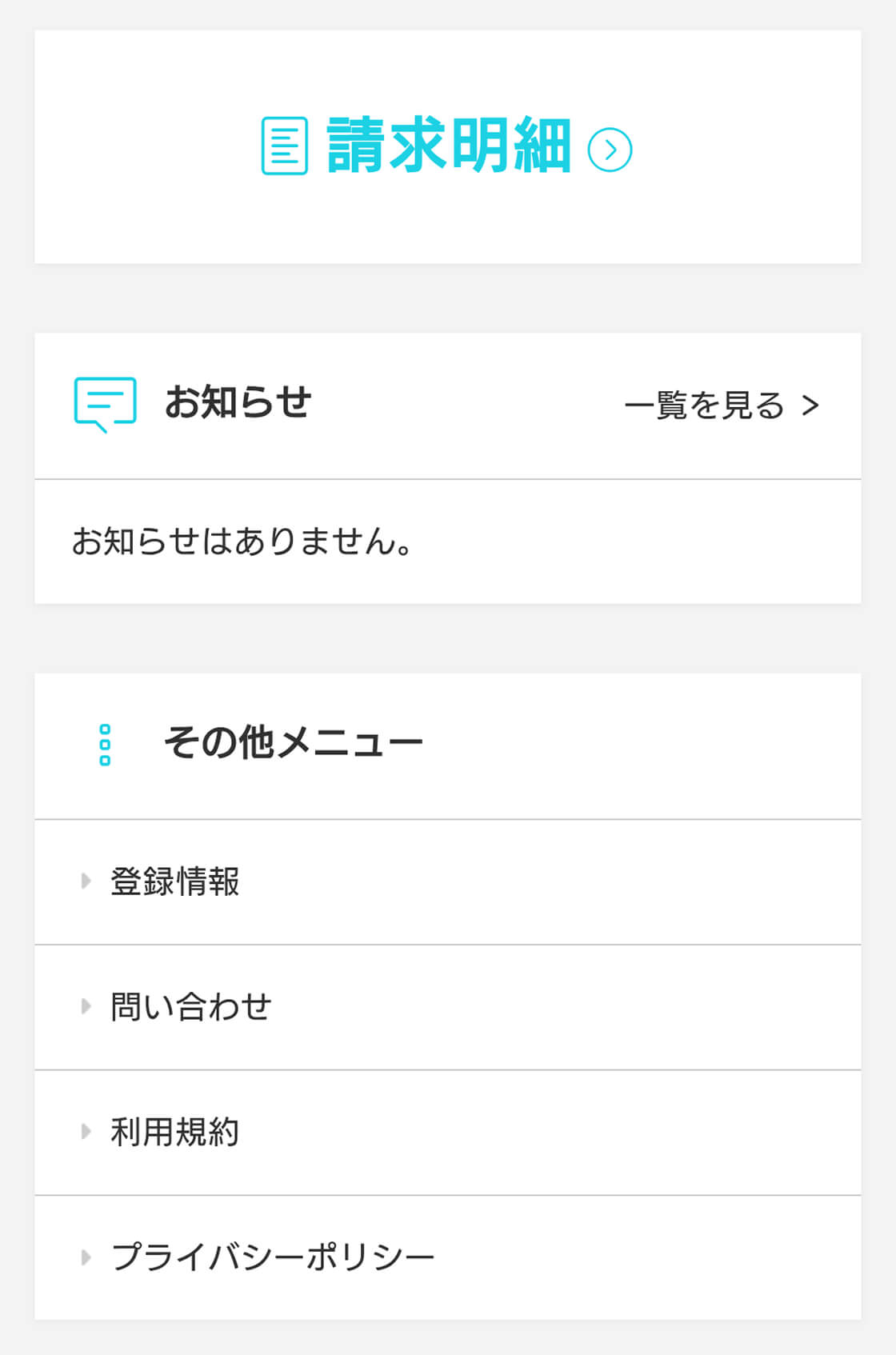Click the お知らせはありません message area
The height and width of the screenshot is (1355, 896).
click(244, 542)
